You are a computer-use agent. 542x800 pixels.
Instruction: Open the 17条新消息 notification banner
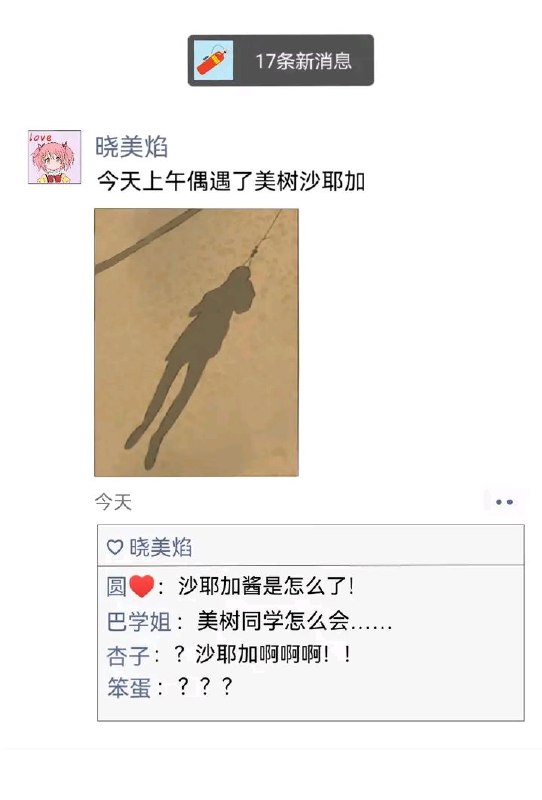click(281, 60)
